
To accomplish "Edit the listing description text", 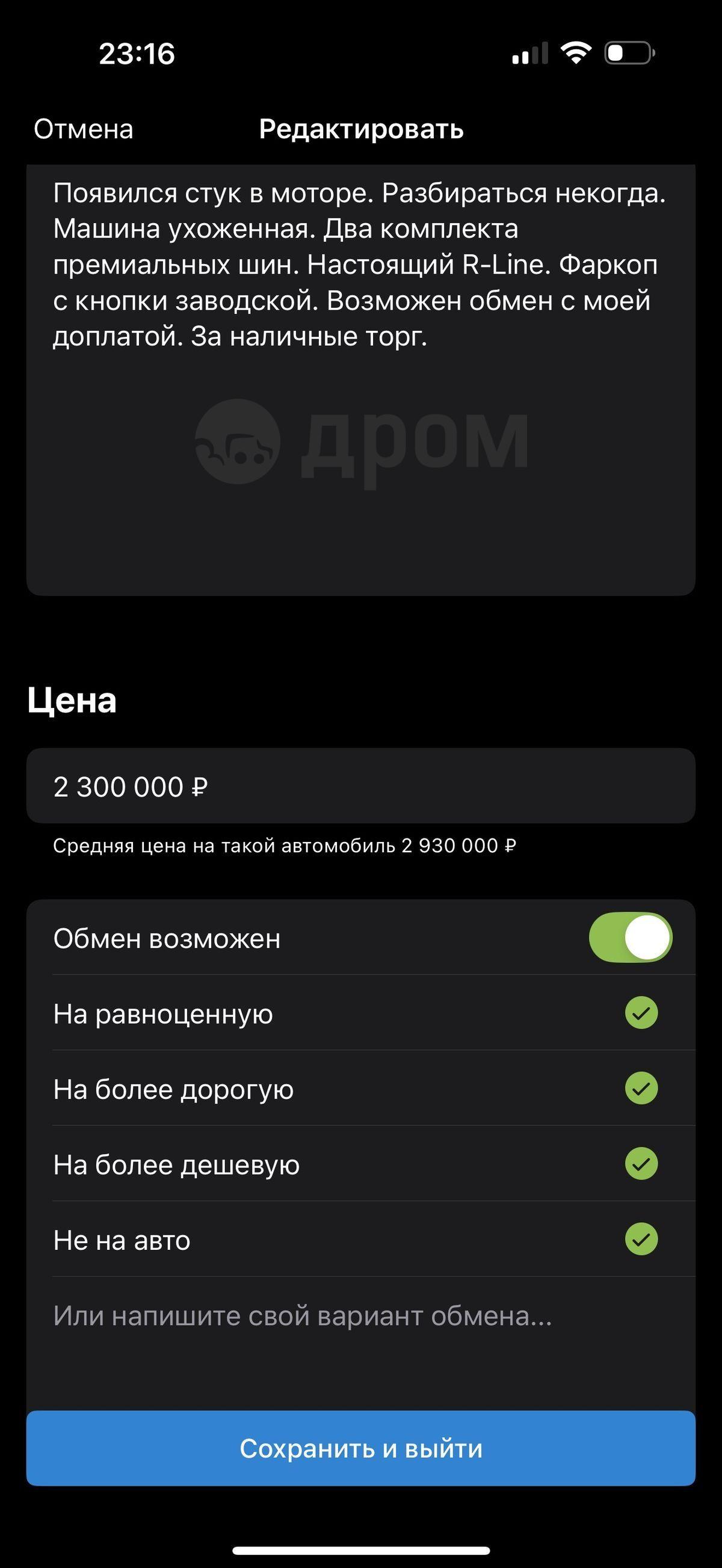I will [x=361, y=380].
